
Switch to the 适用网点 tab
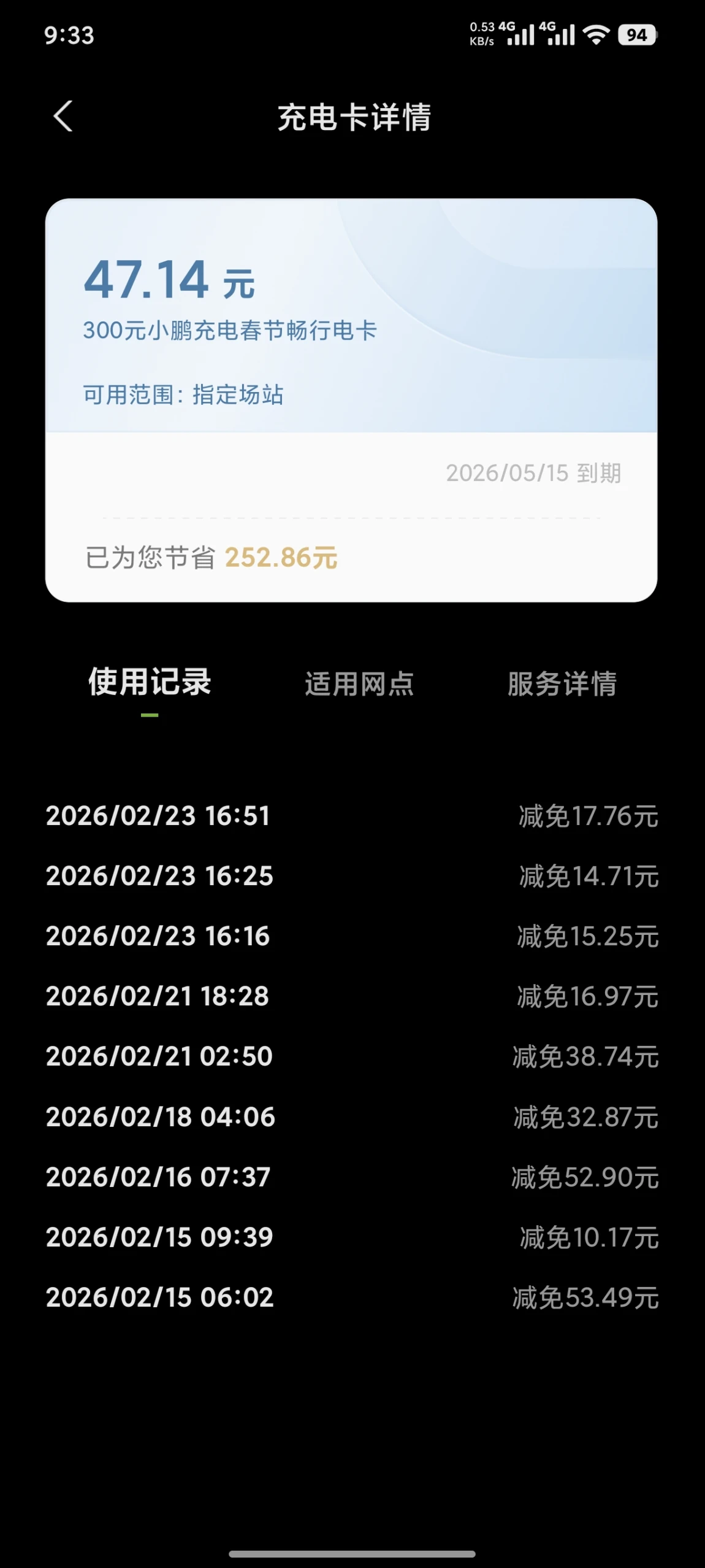pyautogui.click(x=359, y=684)
